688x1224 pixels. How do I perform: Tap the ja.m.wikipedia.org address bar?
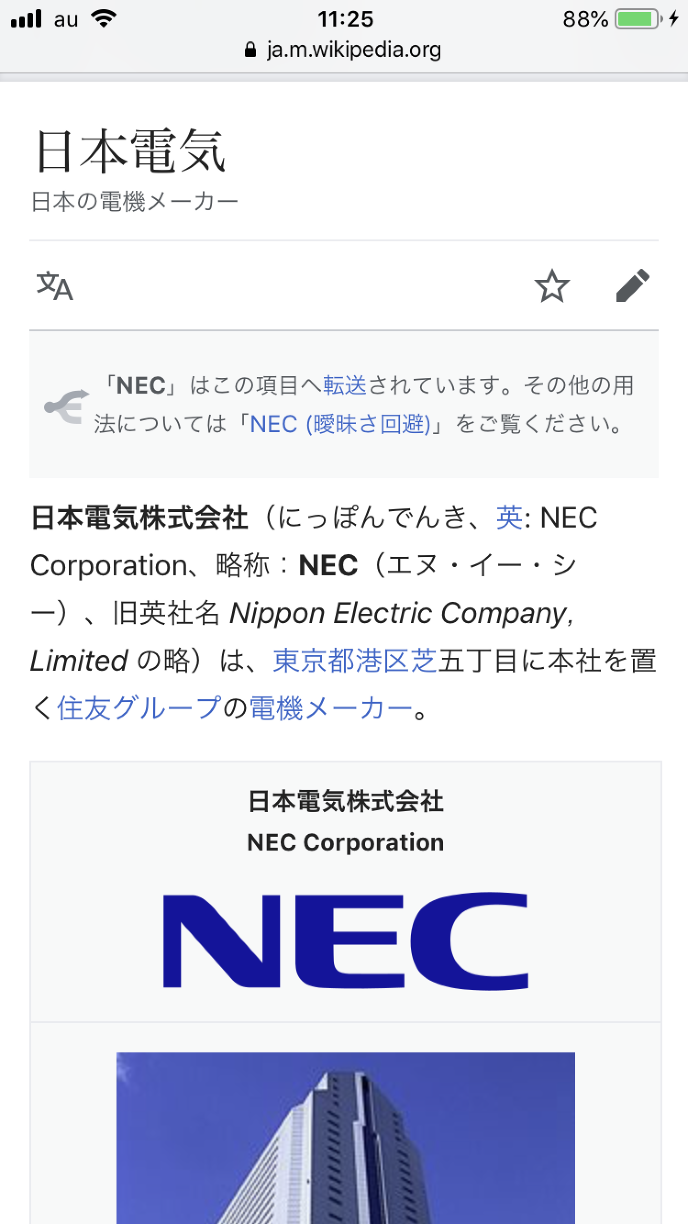[x=344, y=49]
